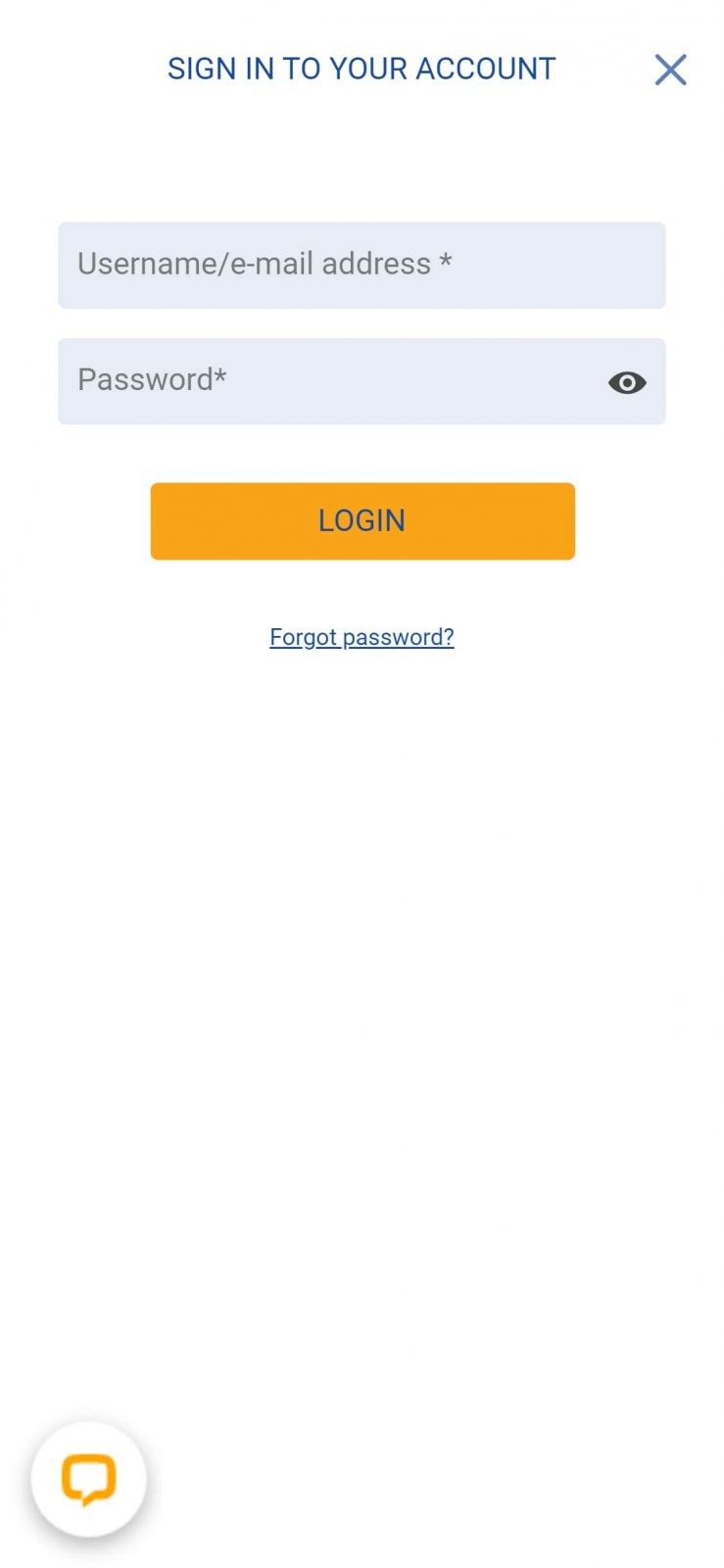The width and height of the screenshot is (724, 1568).
Task: Tap the orange LOGIN button
Action: pyautogui.click(x=362, y=520)
